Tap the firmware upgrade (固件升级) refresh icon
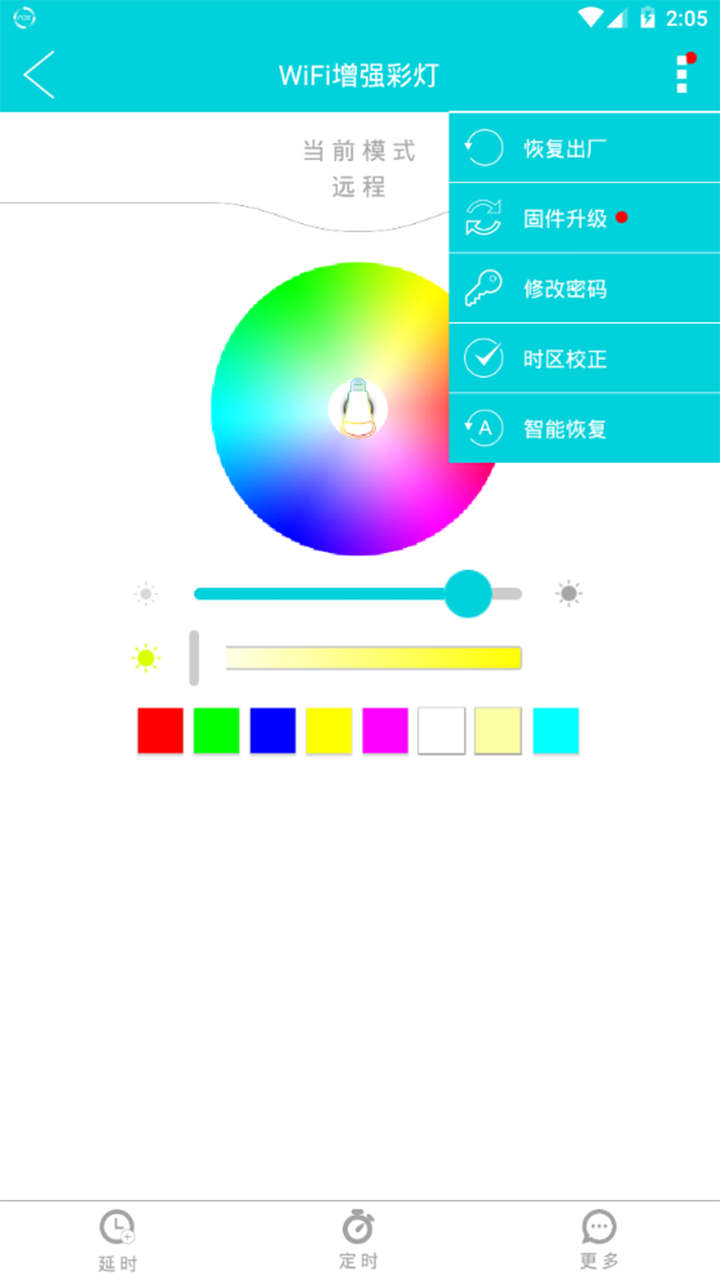This screenshot has width=720, height=1280. (483, 217)
